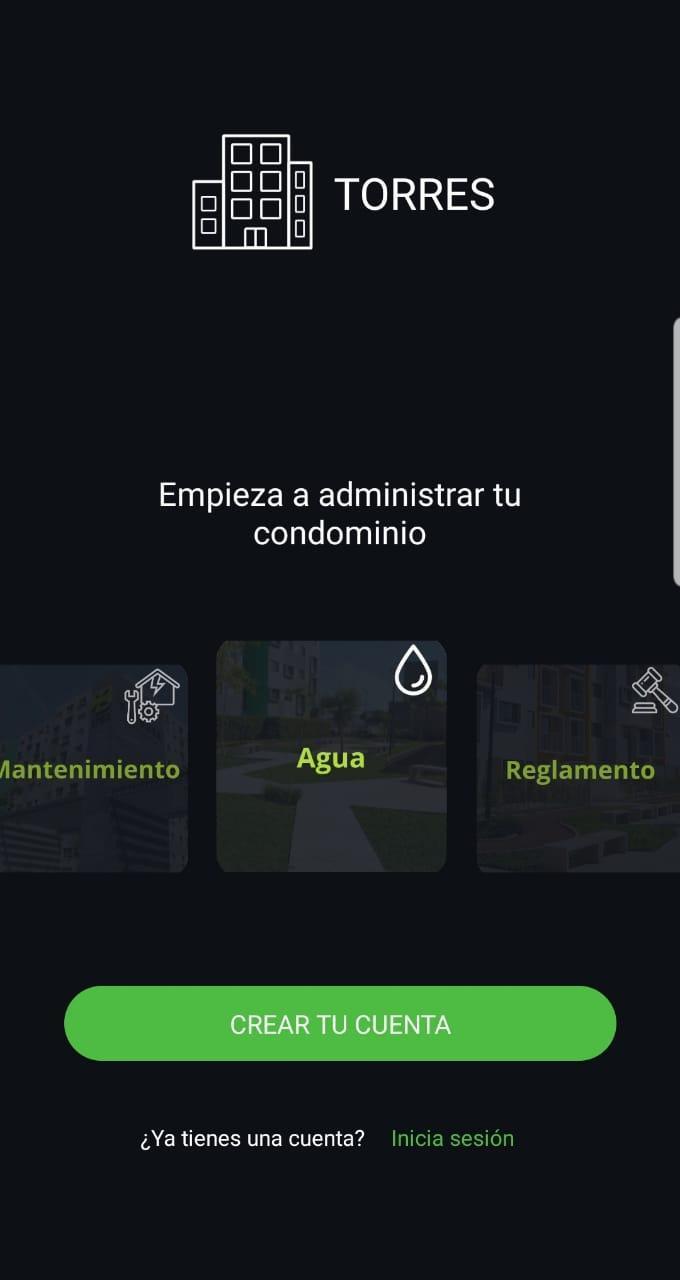
Task: Open the Inicia sesión link
Action: pyautogui.click(x=452, y=1138)
